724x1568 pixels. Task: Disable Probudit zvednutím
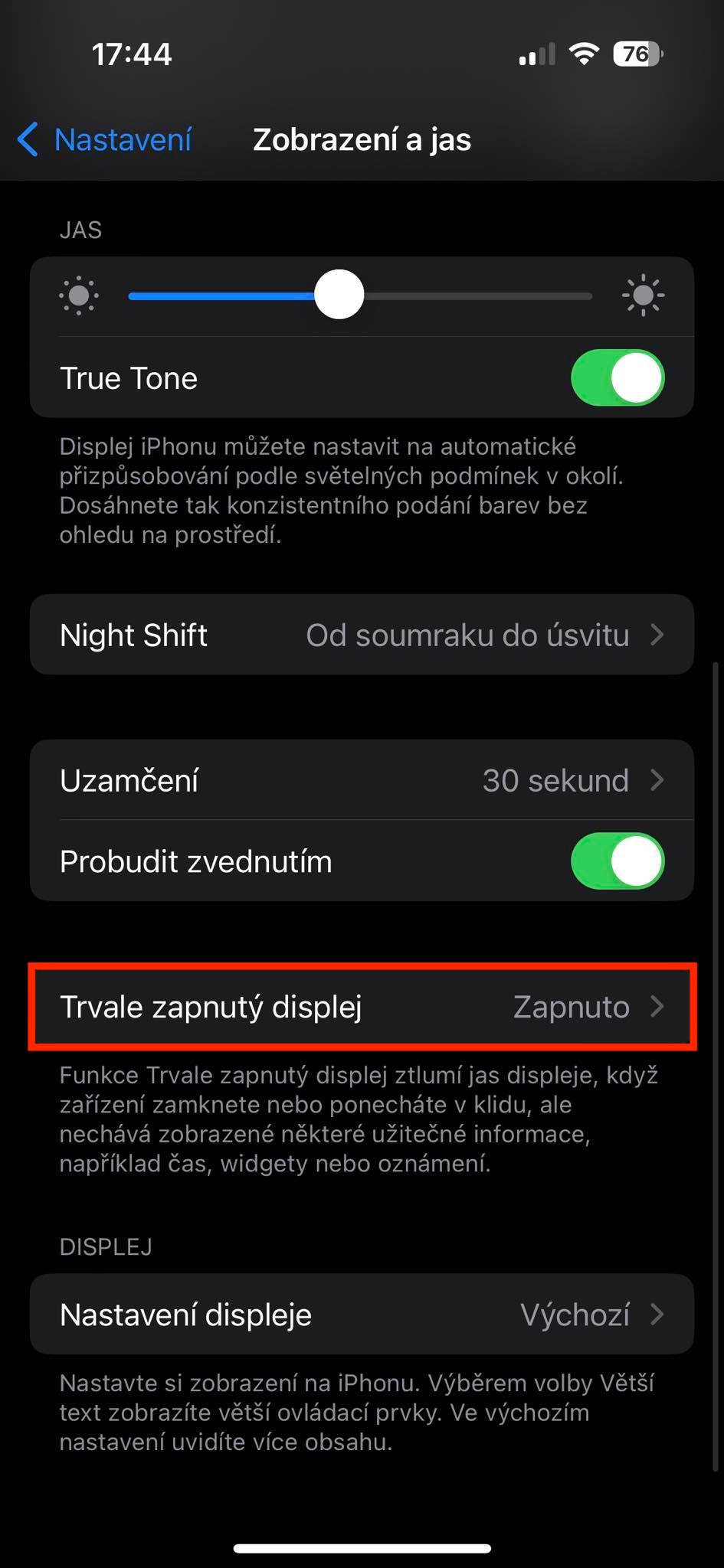(x=617, y=862)
